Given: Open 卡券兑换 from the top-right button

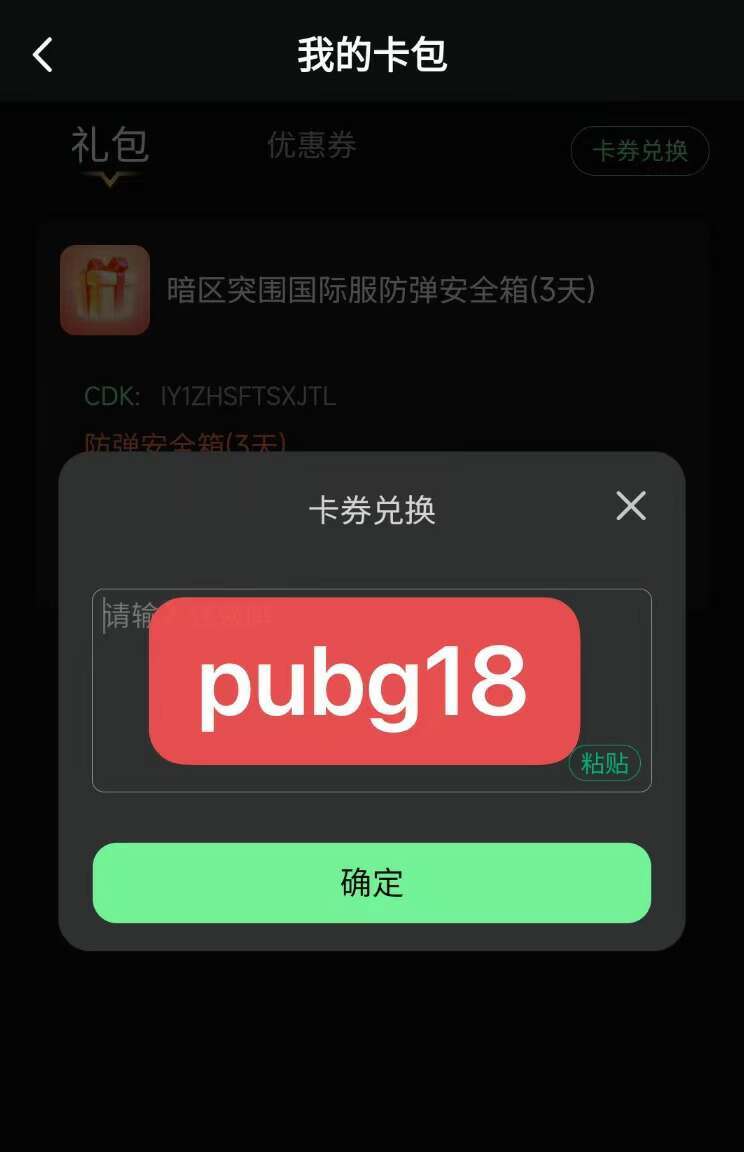Looking at the screenshot, I should click(x=640, y=151).
